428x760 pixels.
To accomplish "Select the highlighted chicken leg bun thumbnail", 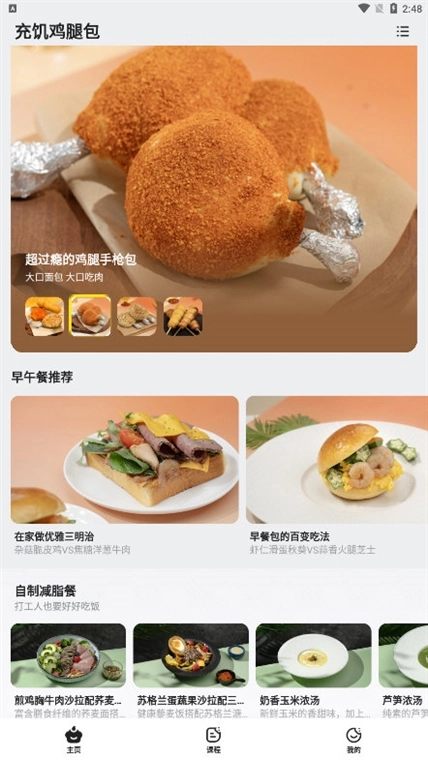I will pos(90,316).
